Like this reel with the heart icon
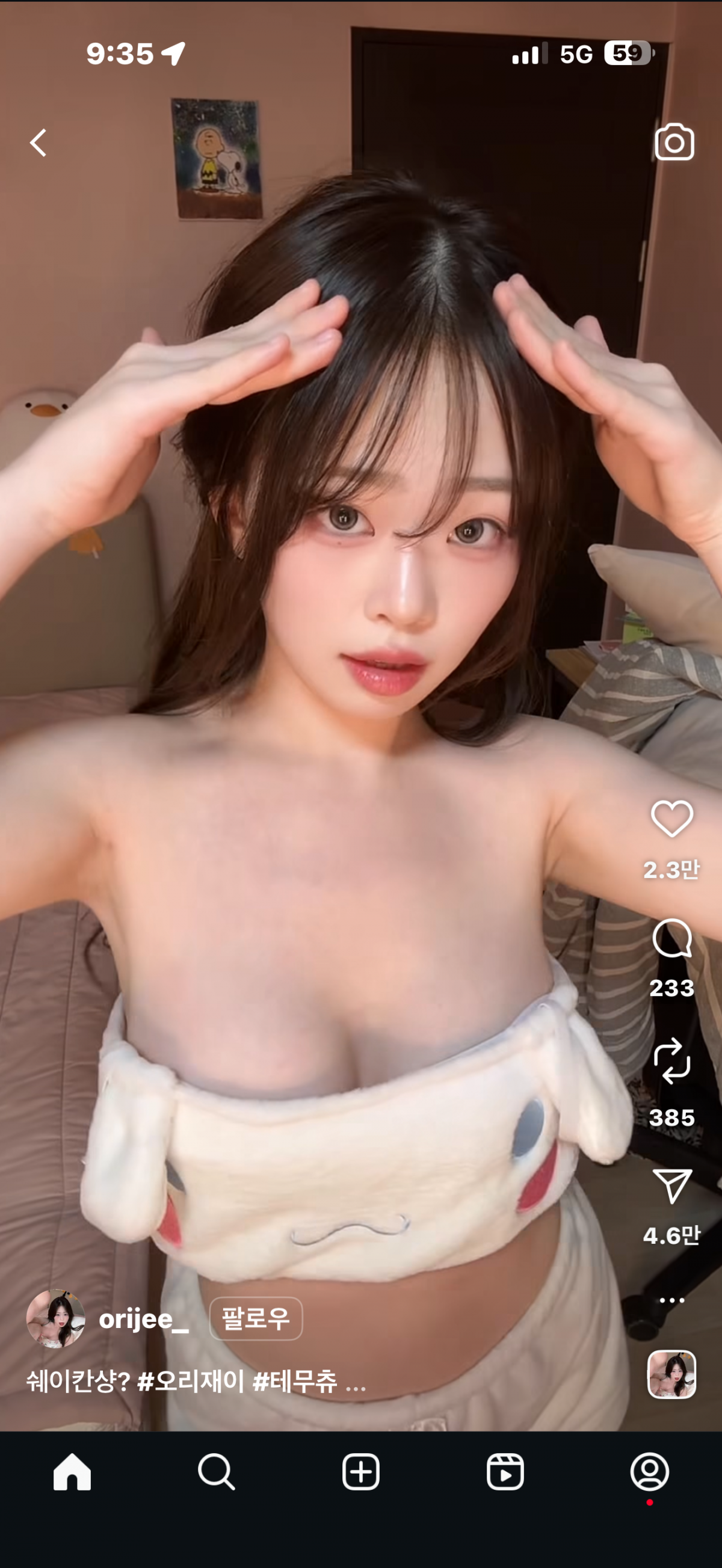Image resolution: width=722 pixels, height=1568 pixels. tap(671, 819)
